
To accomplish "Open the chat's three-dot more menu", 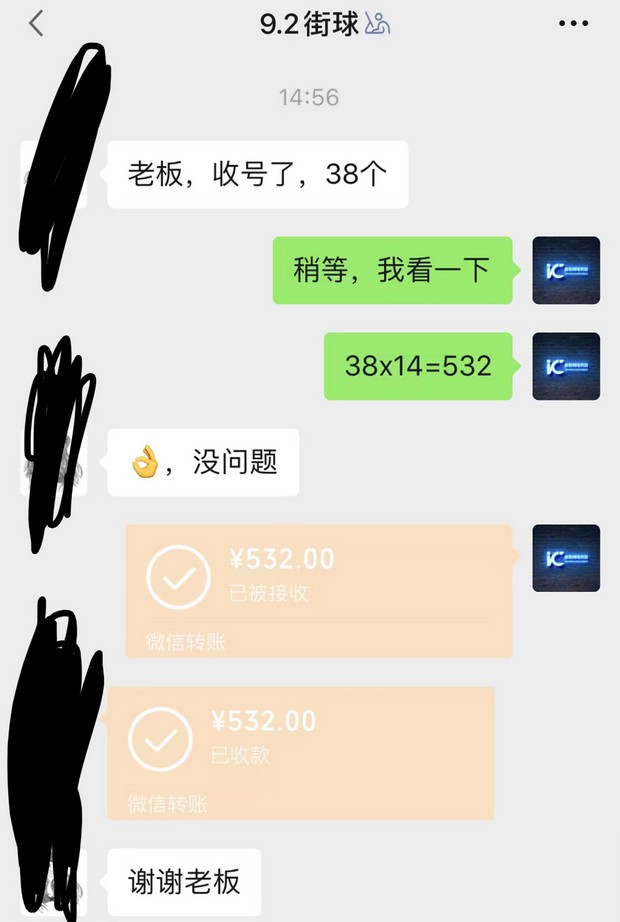I will click(573, 24).
